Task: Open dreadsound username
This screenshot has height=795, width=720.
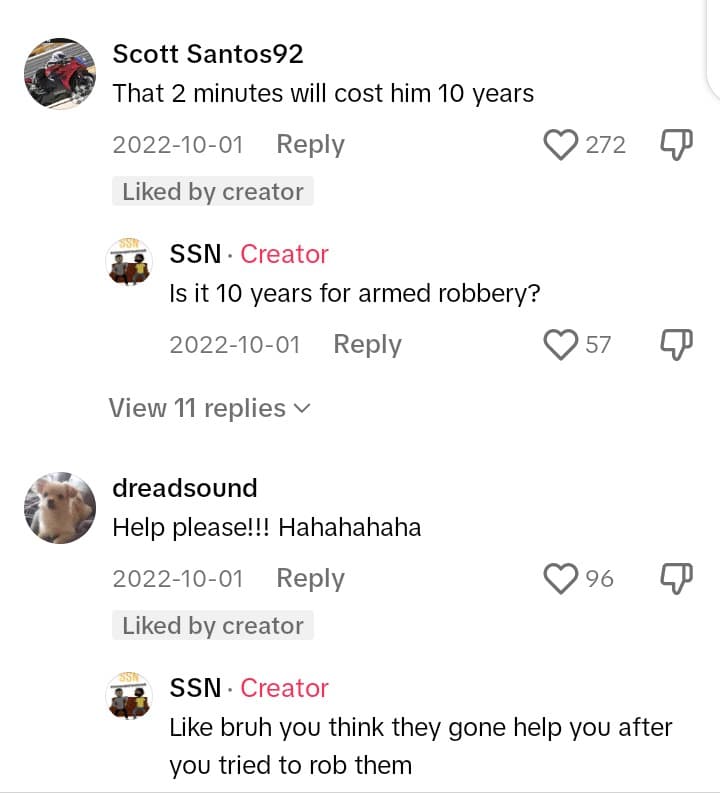Action: tap(185, 488)
